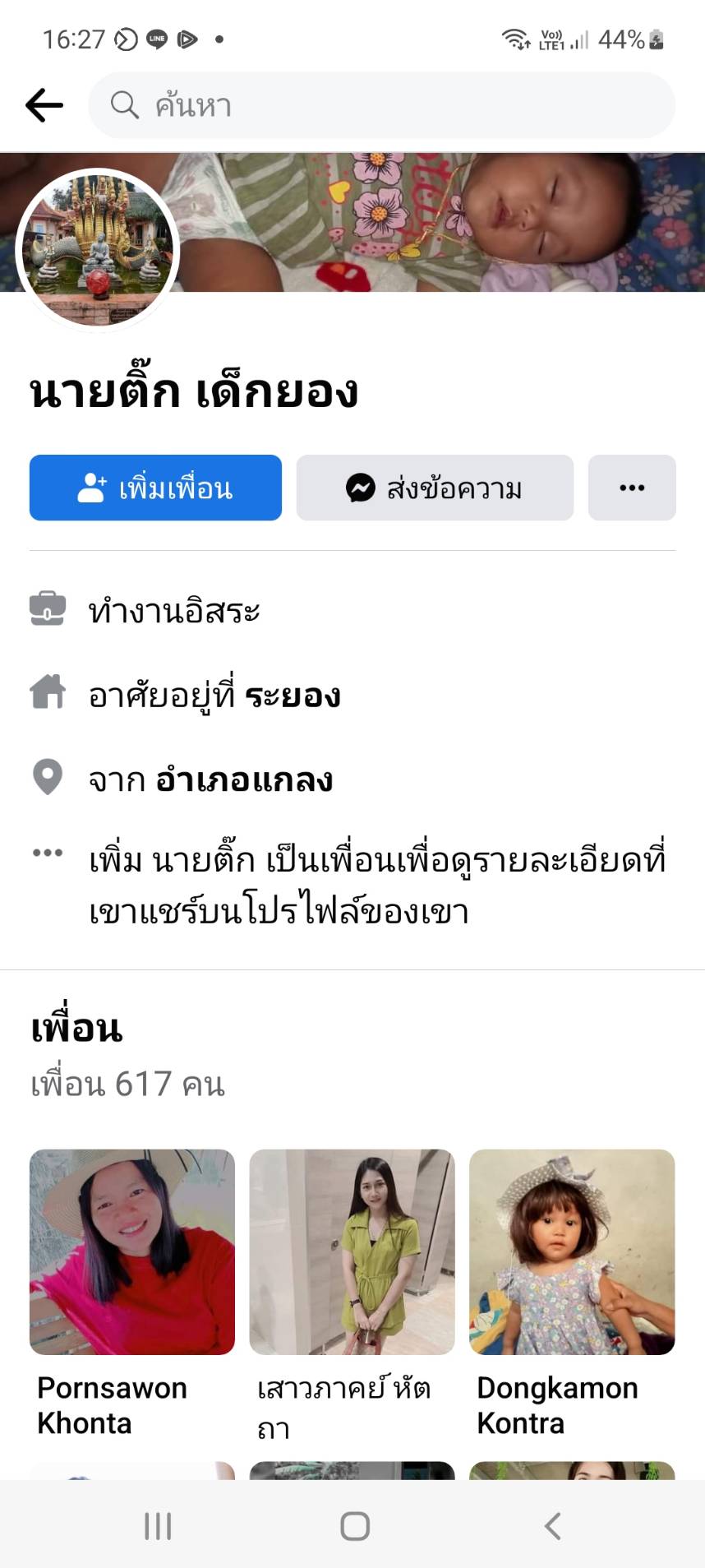This screenshot has height=1568, width=705.
Task: Tap the system home button
Action: pos(354,1526)
